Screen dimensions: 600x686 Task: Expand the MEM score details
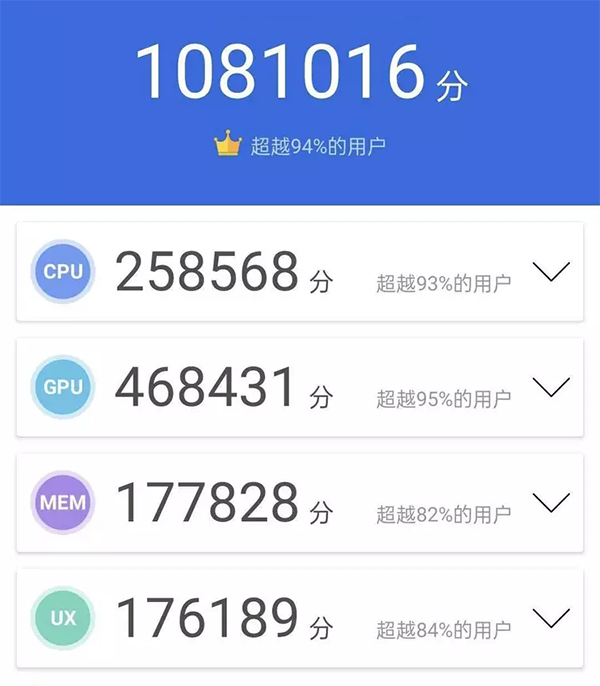point(551,502)
